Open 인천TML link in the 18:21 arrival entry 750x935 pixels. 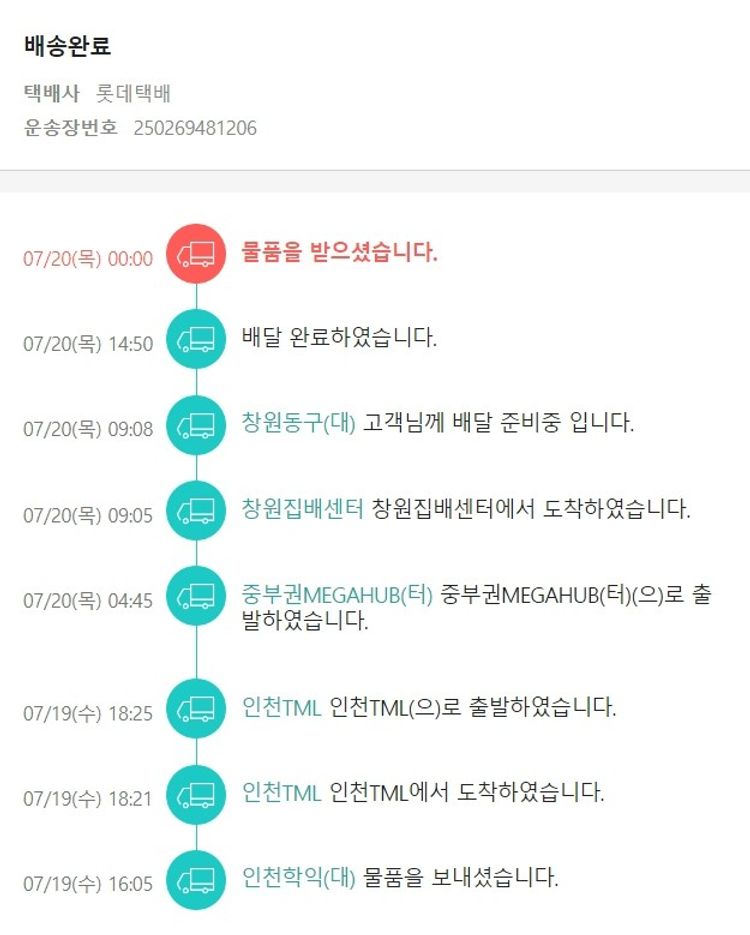281,794
